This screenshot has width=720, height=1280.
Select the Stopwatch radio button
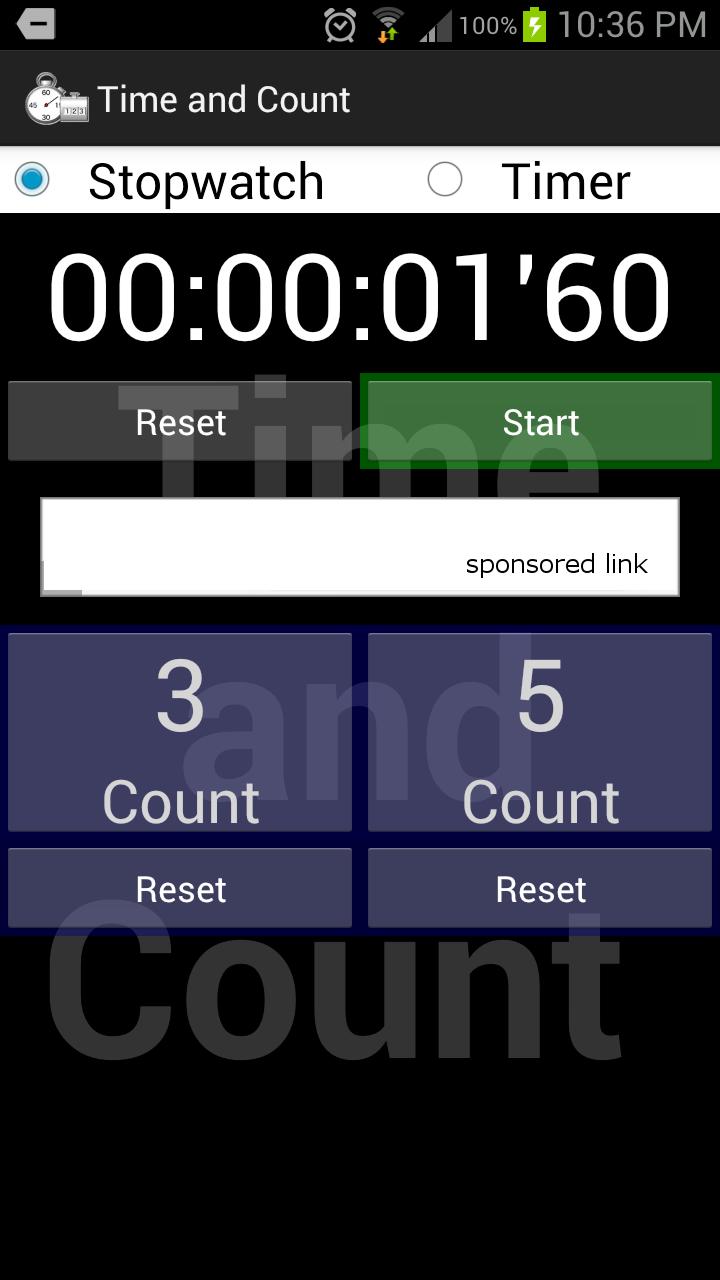click(33, 180)
